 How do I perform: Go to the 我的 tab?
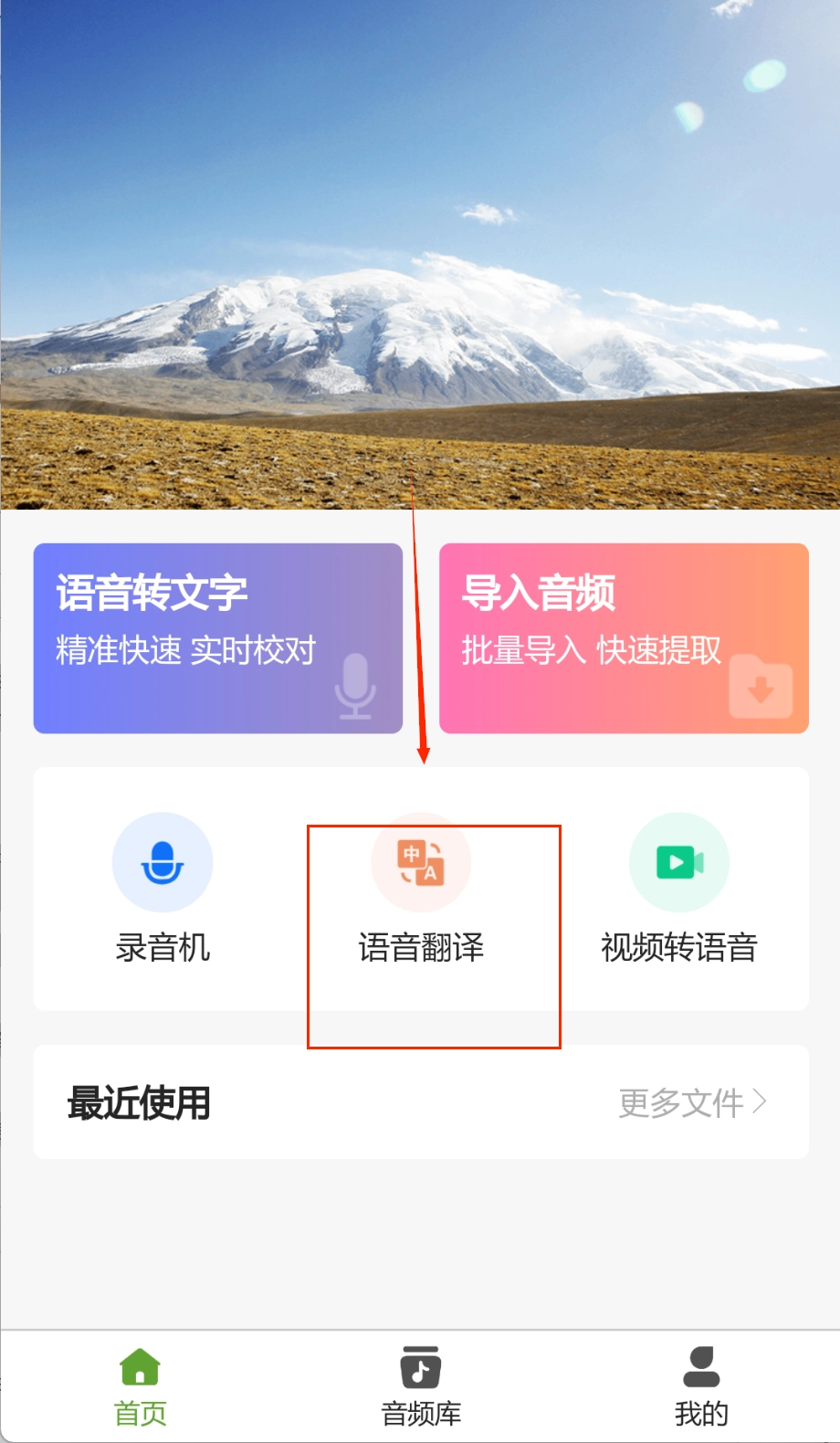pos(701,1386)
